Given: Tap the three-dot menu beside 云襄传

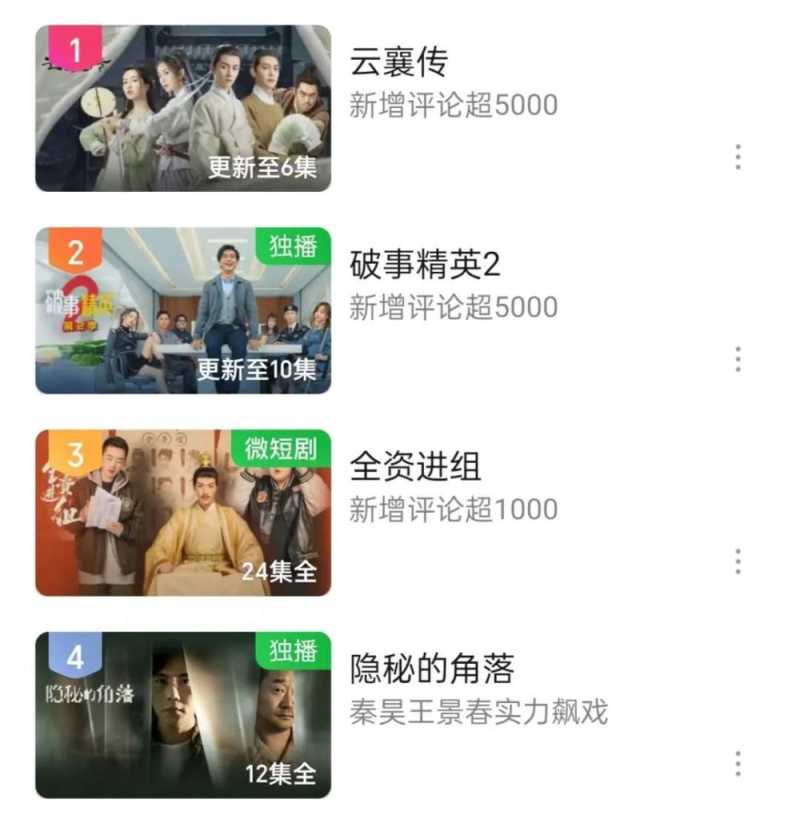Looking at the screenshot, I should click(x=738, y=157).
